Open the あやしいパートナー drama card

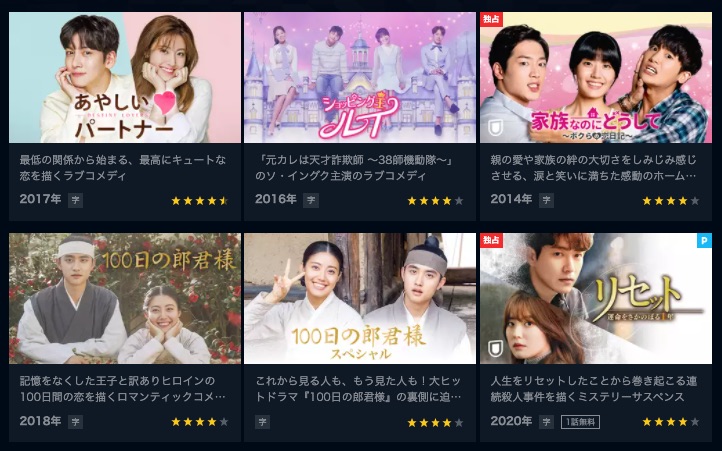[x=125, y=78]
